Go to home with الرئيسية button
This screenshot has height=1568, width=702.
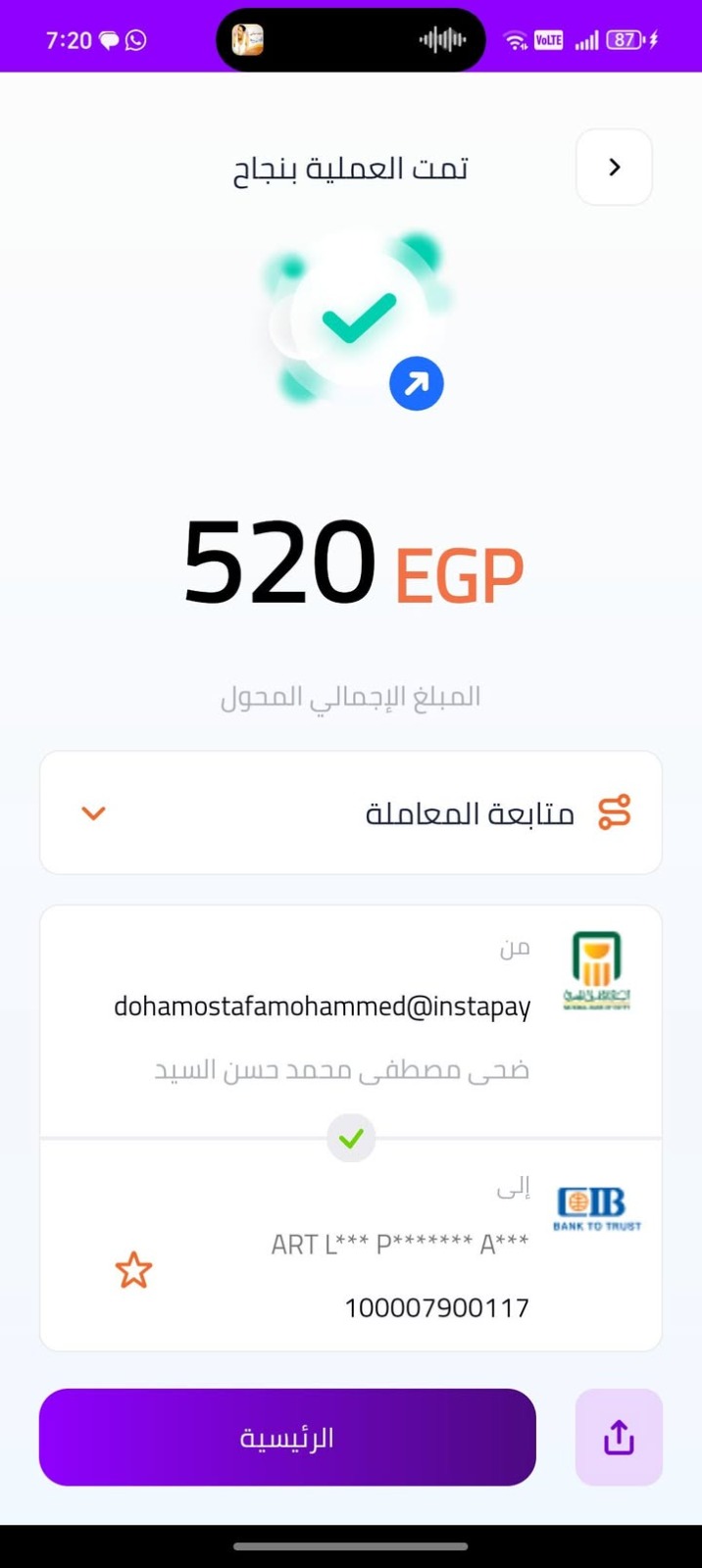287,1437
